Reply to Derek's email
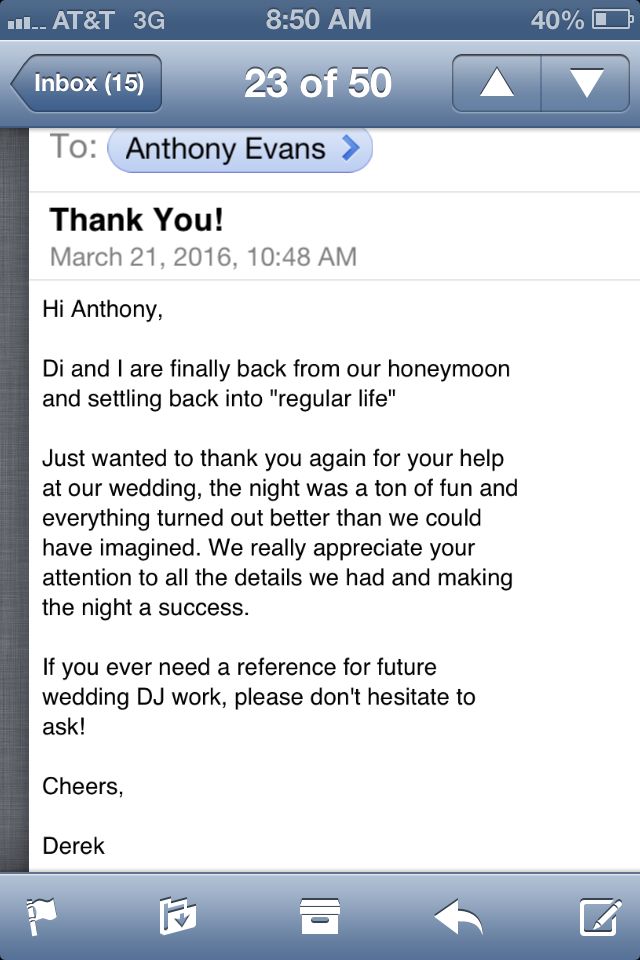Viewport: 640px width, 960px height. pos(458,915)
